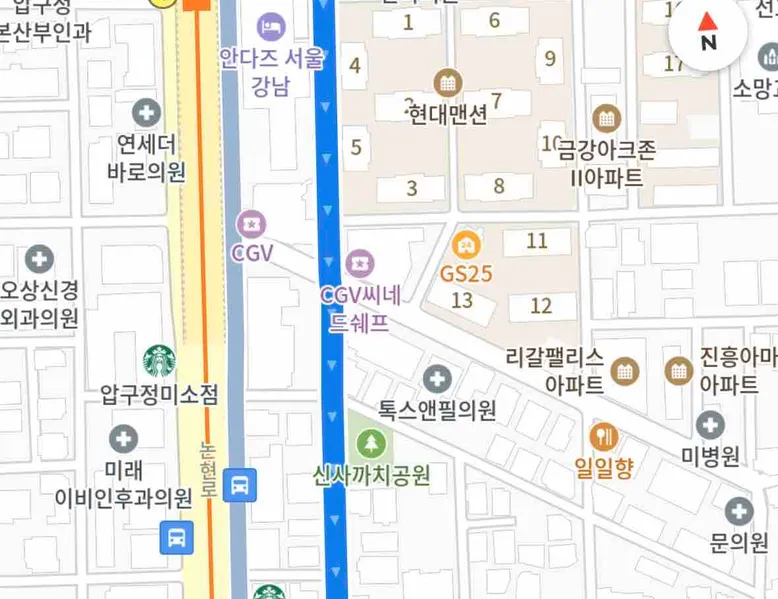The height and width of the screenshot is (599, 778).
Task: Tap the 오상신경외과의원 clinic marker
Action: click(x=39, y=260)
